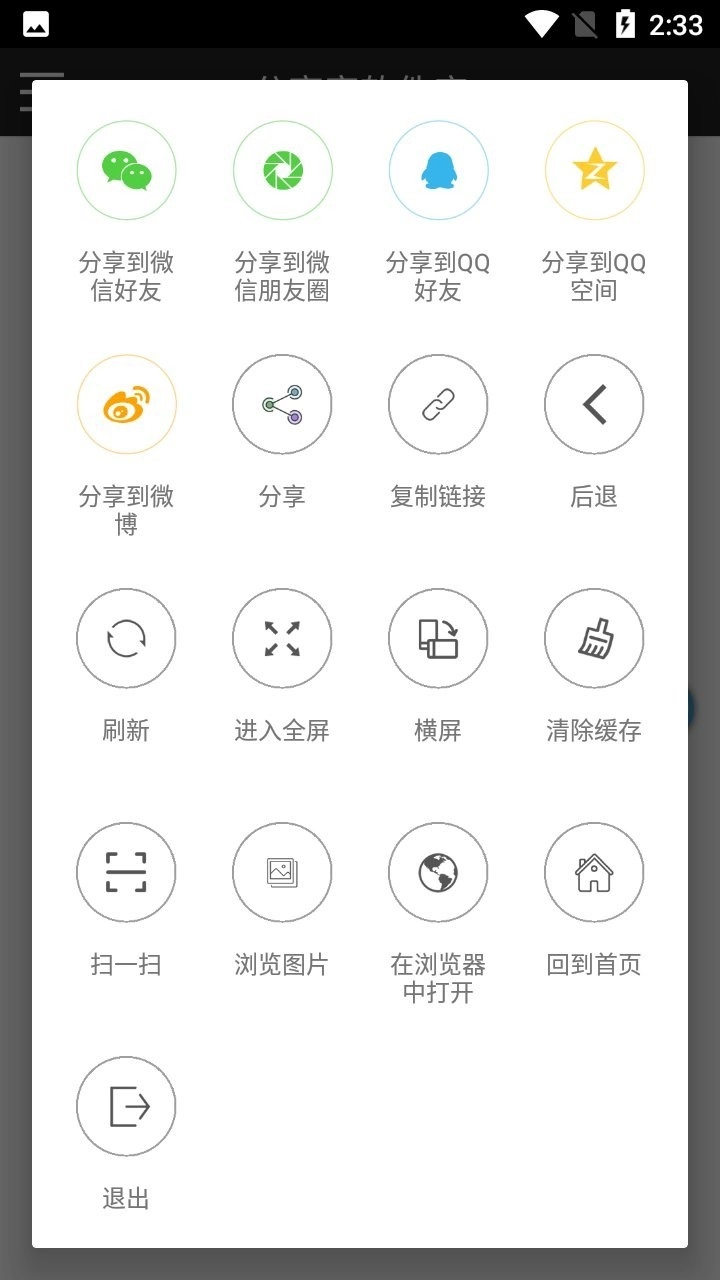
Task: Share to QQ Zone (分享到QQ空间)
Action: [x=594, y=170]
